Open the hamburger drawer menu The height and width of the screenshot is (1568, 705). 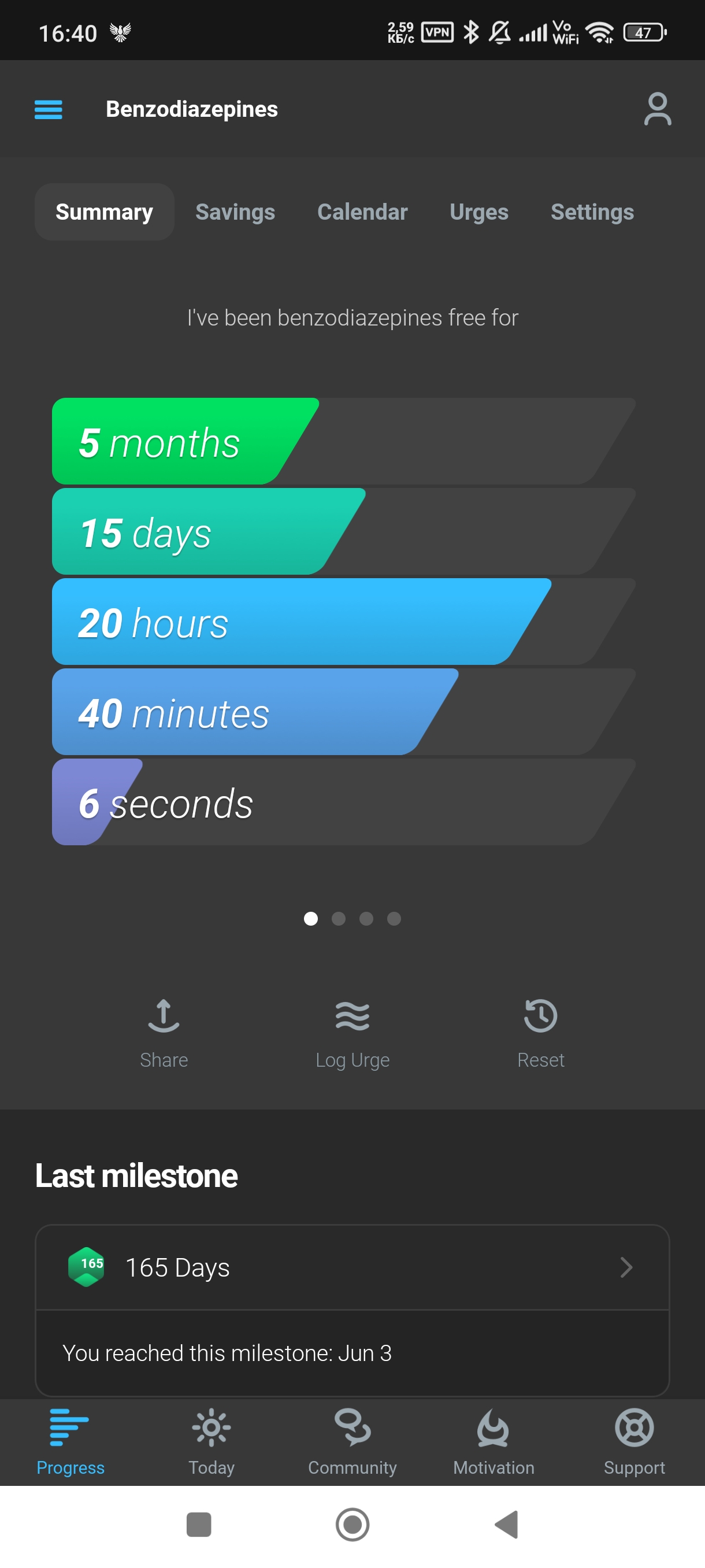click(x=48, y=110)
